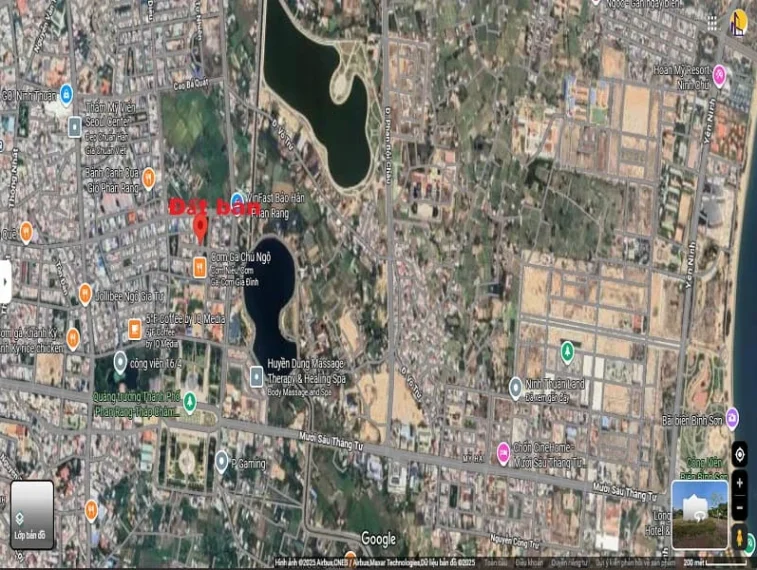Select the Jollibee Ngô Gia Tự marker
757x570 pixels.
click(86, 293)
